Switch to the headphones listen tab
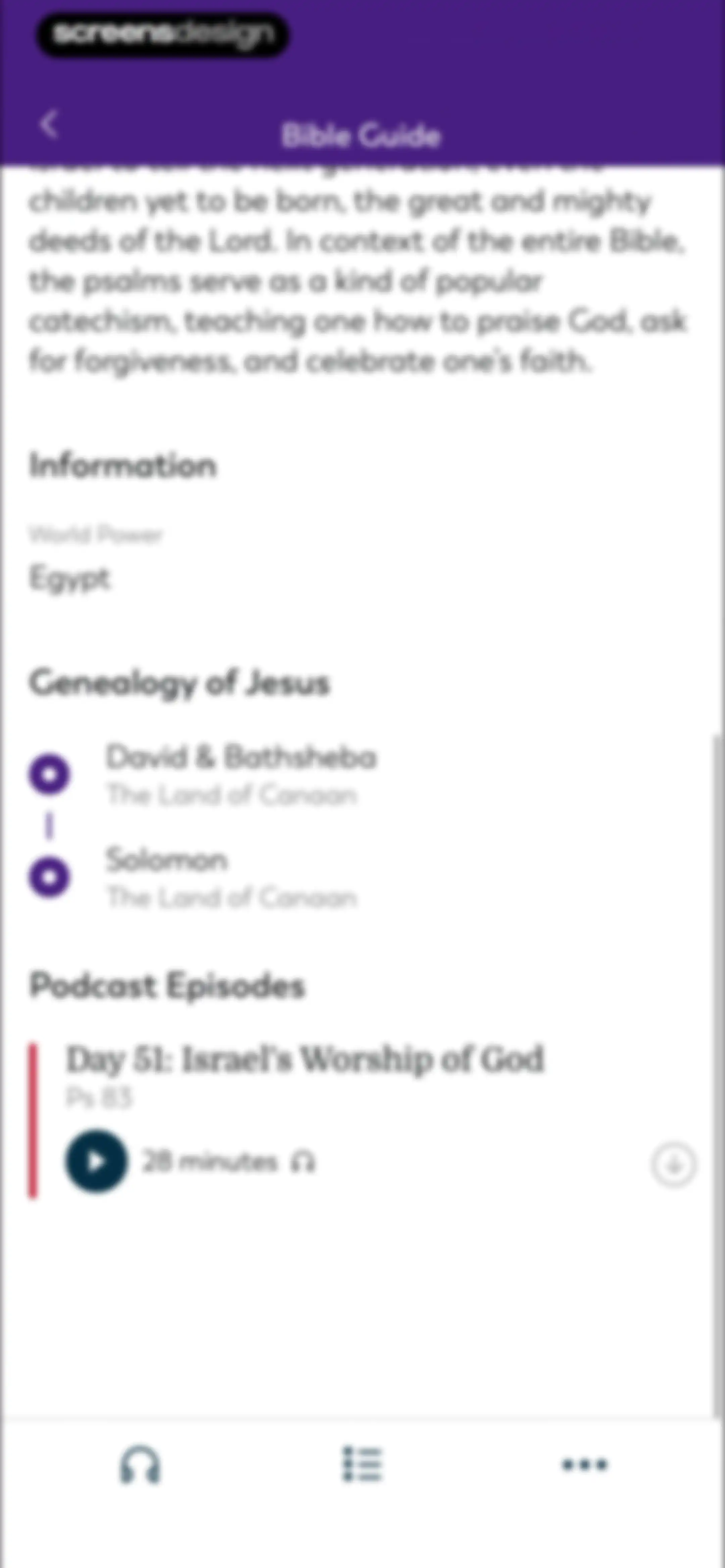The image size is (725, 1568). click(140, 1465)
